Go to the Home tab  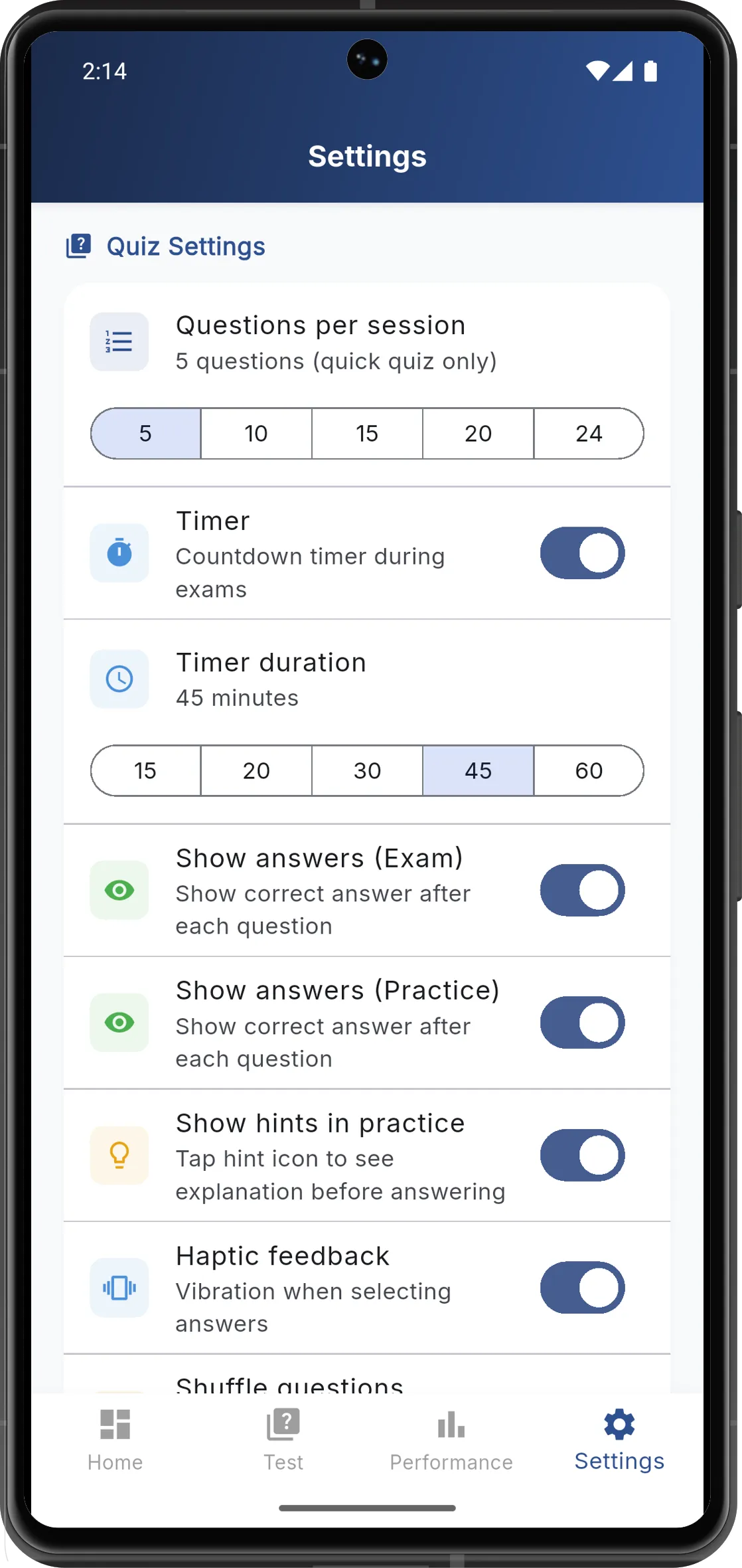[115, 1439]
